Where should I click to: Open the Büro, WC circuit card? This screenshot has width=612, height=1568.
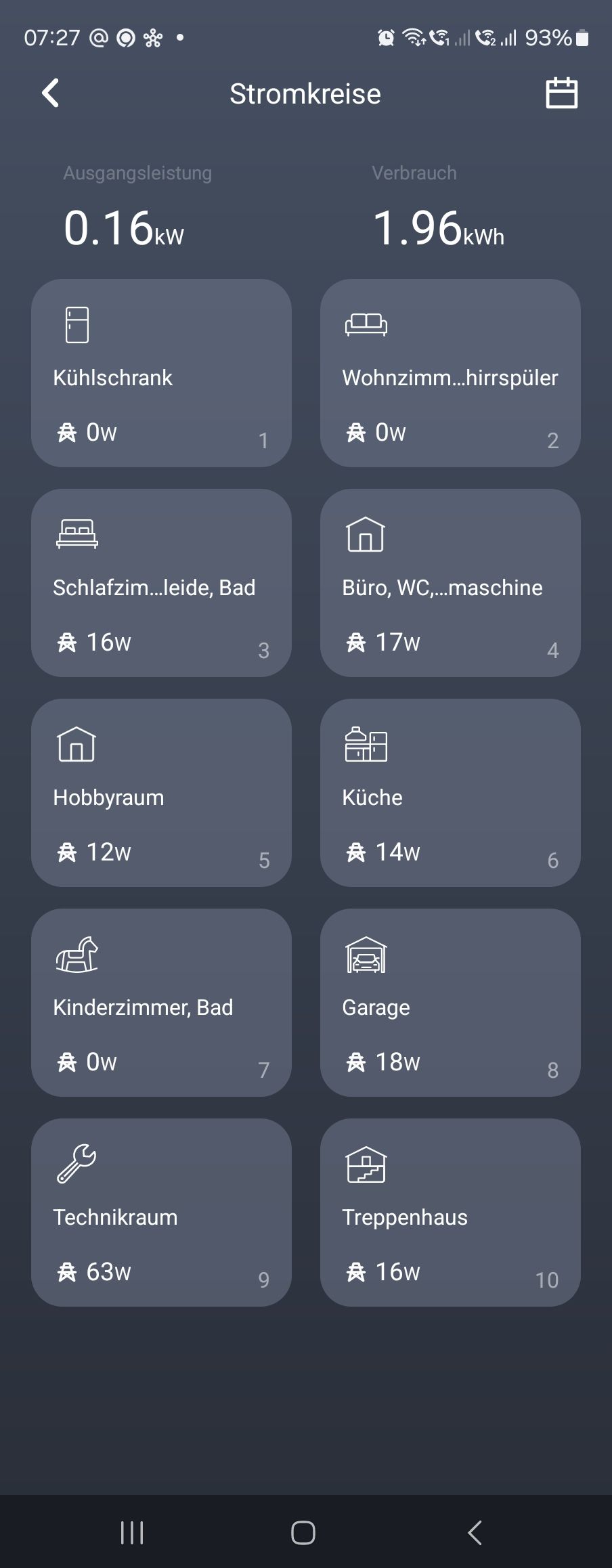point(450,583)
